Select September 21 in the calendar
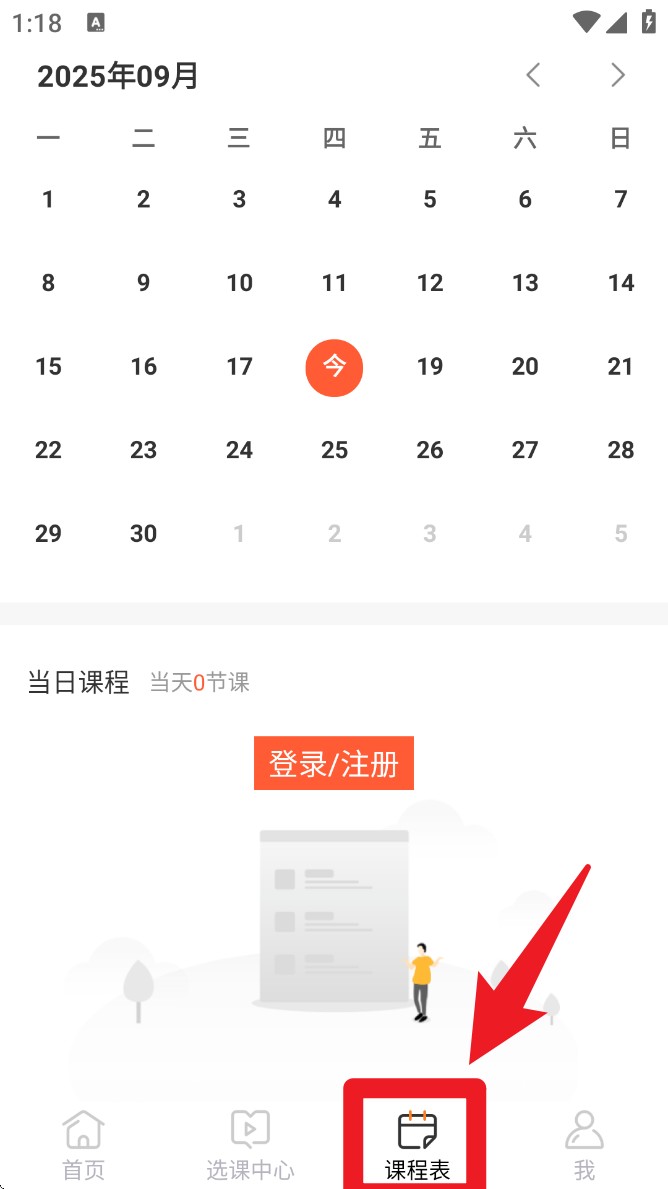 point(620,367)
